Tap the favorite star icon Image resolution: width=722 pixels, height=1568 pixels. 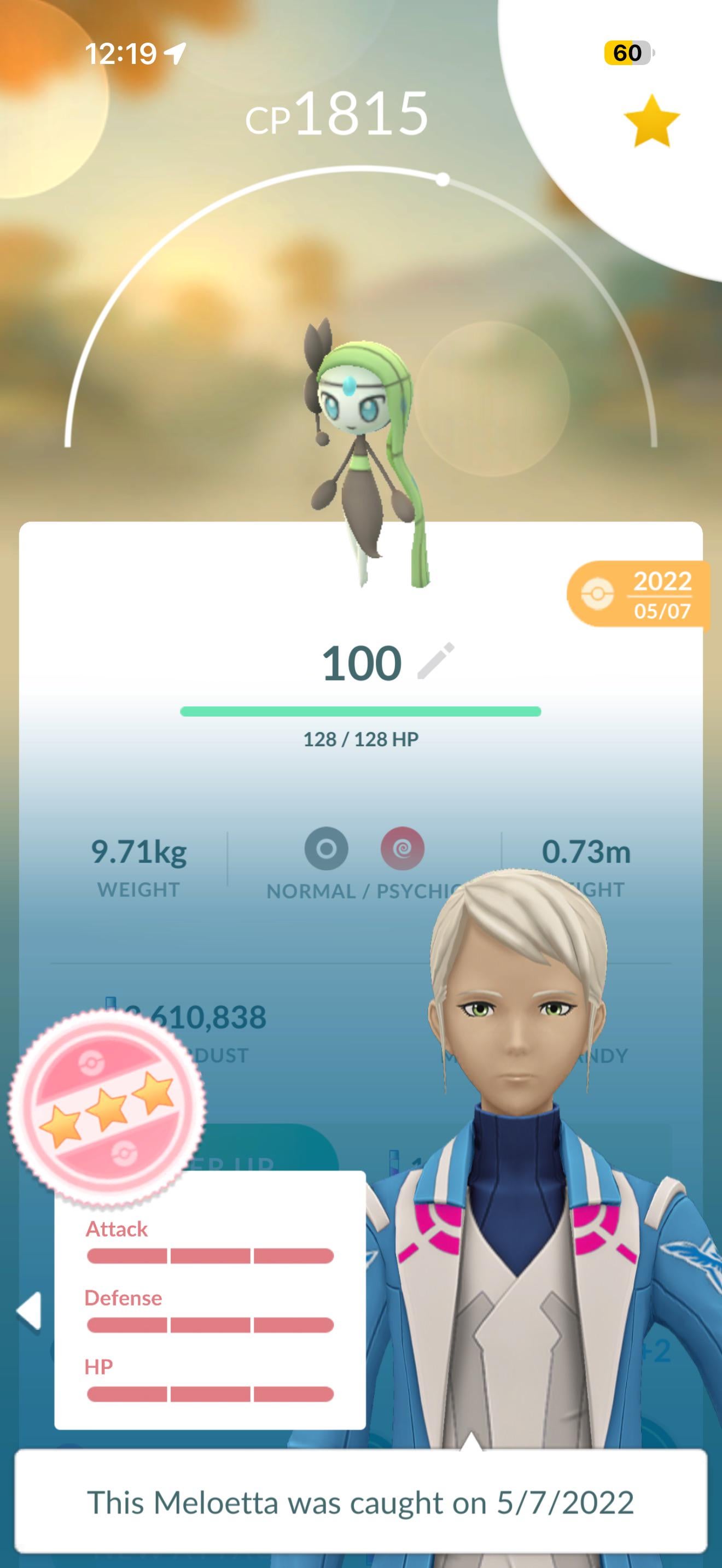651,121
